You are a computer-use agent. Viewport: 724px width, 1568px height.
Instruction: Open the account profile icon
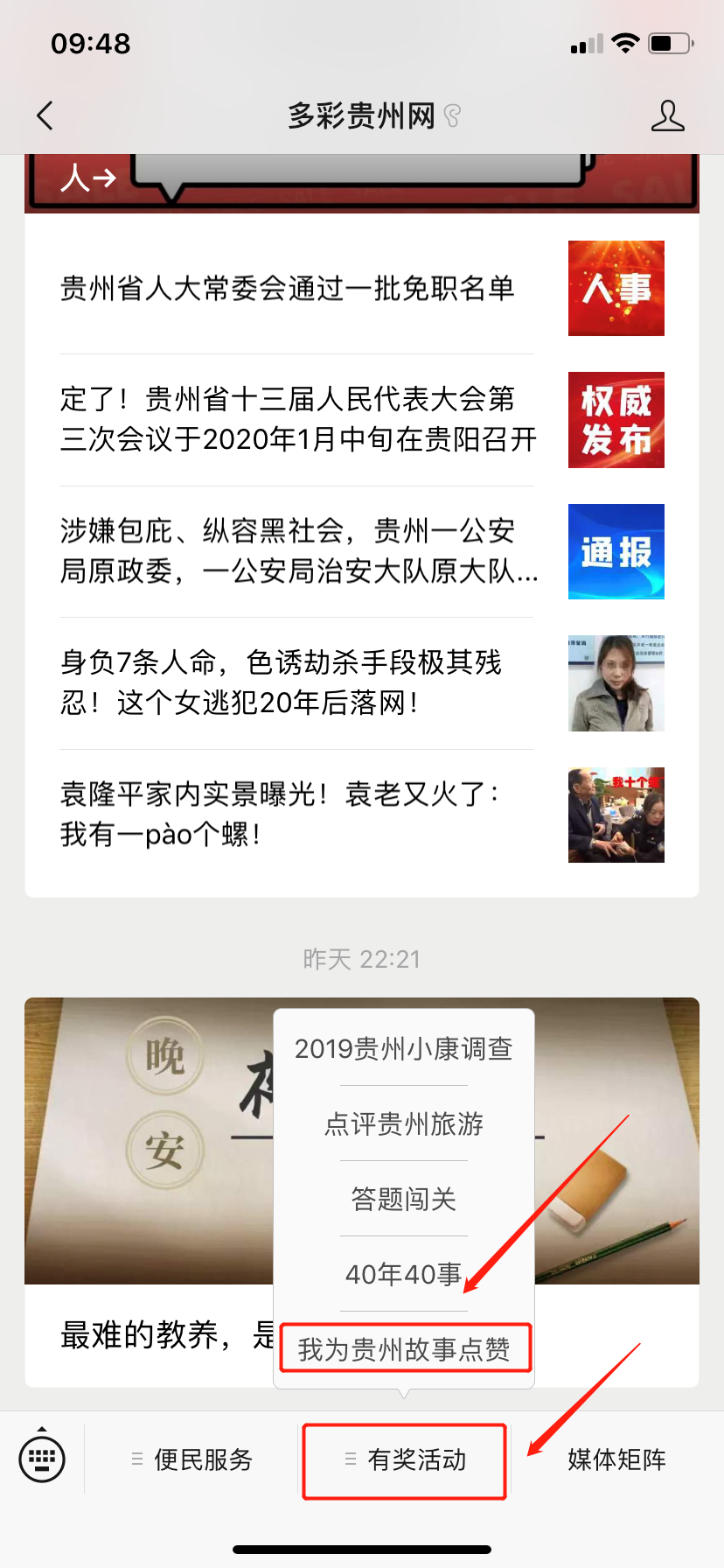click(667, 115)
